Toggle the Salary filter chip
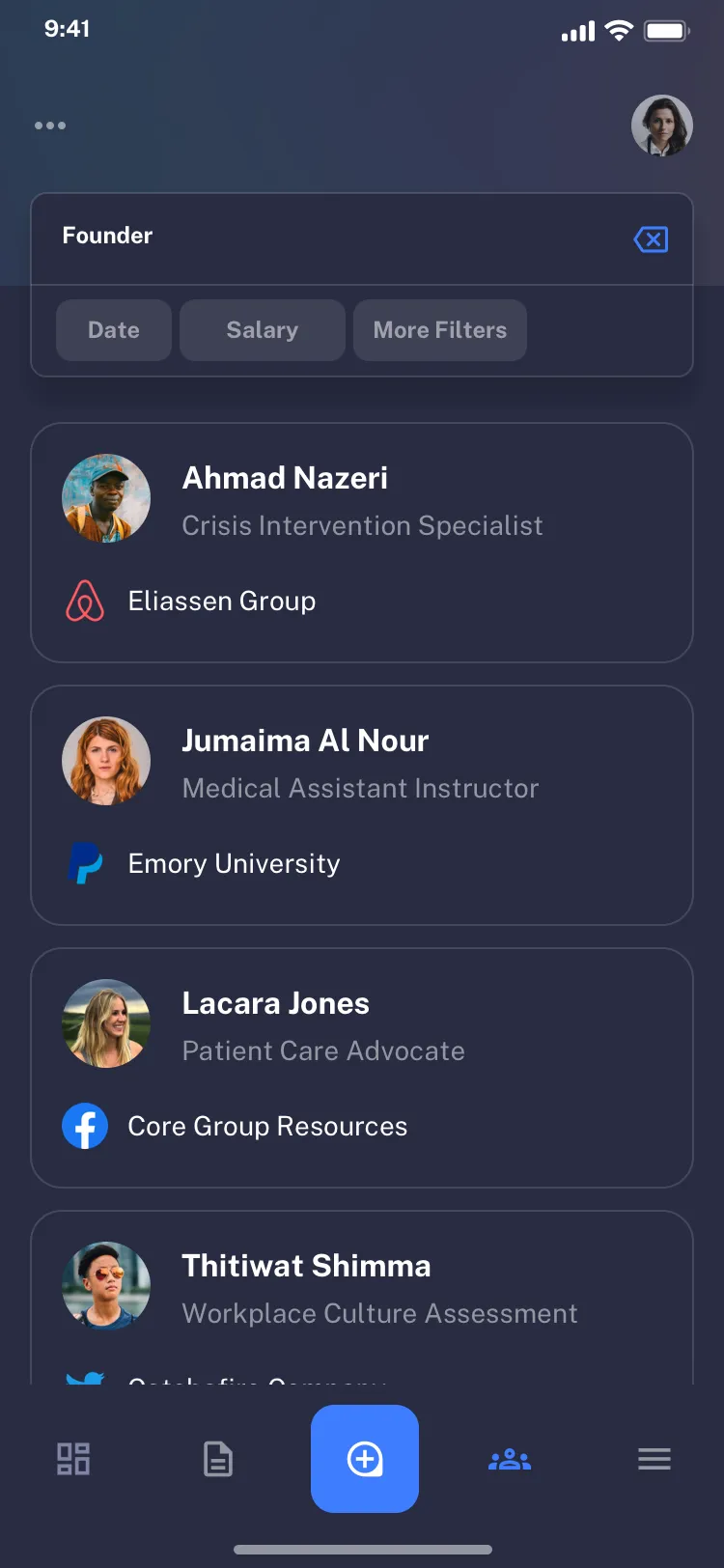Image resolution: width=724 pixels, height=1568 pixels. 262,330
